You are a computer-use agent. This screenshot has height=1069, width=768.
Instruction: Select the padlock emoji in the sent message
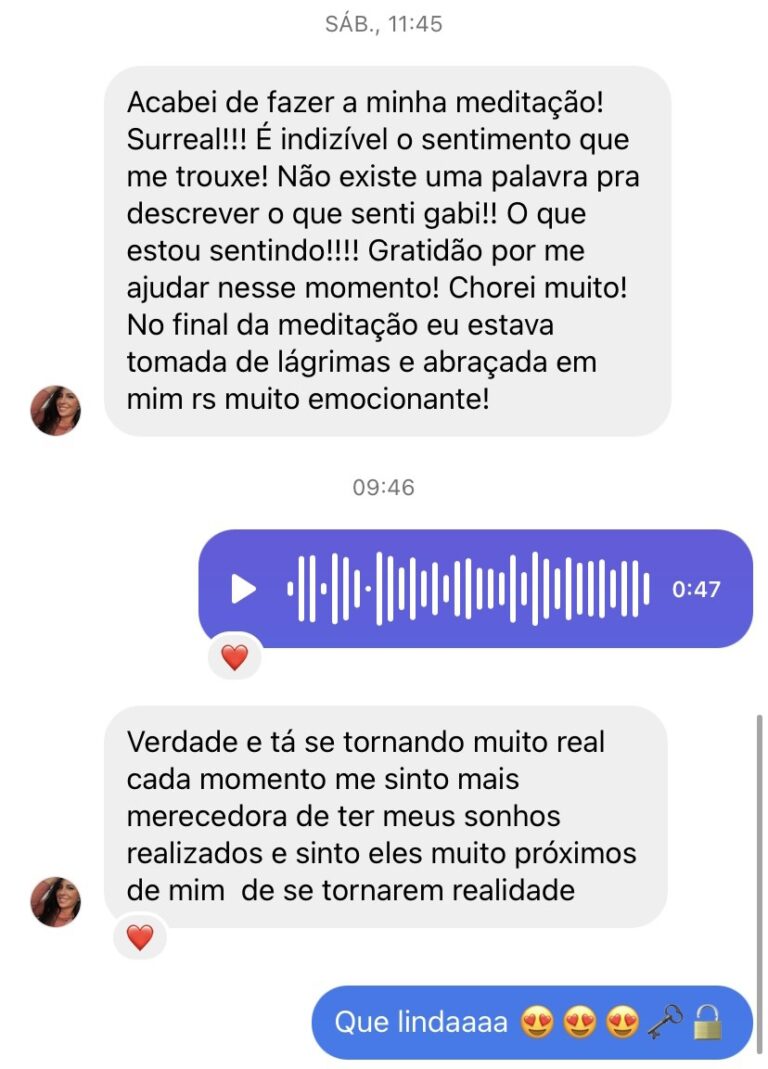click(x=707, y=1021)
